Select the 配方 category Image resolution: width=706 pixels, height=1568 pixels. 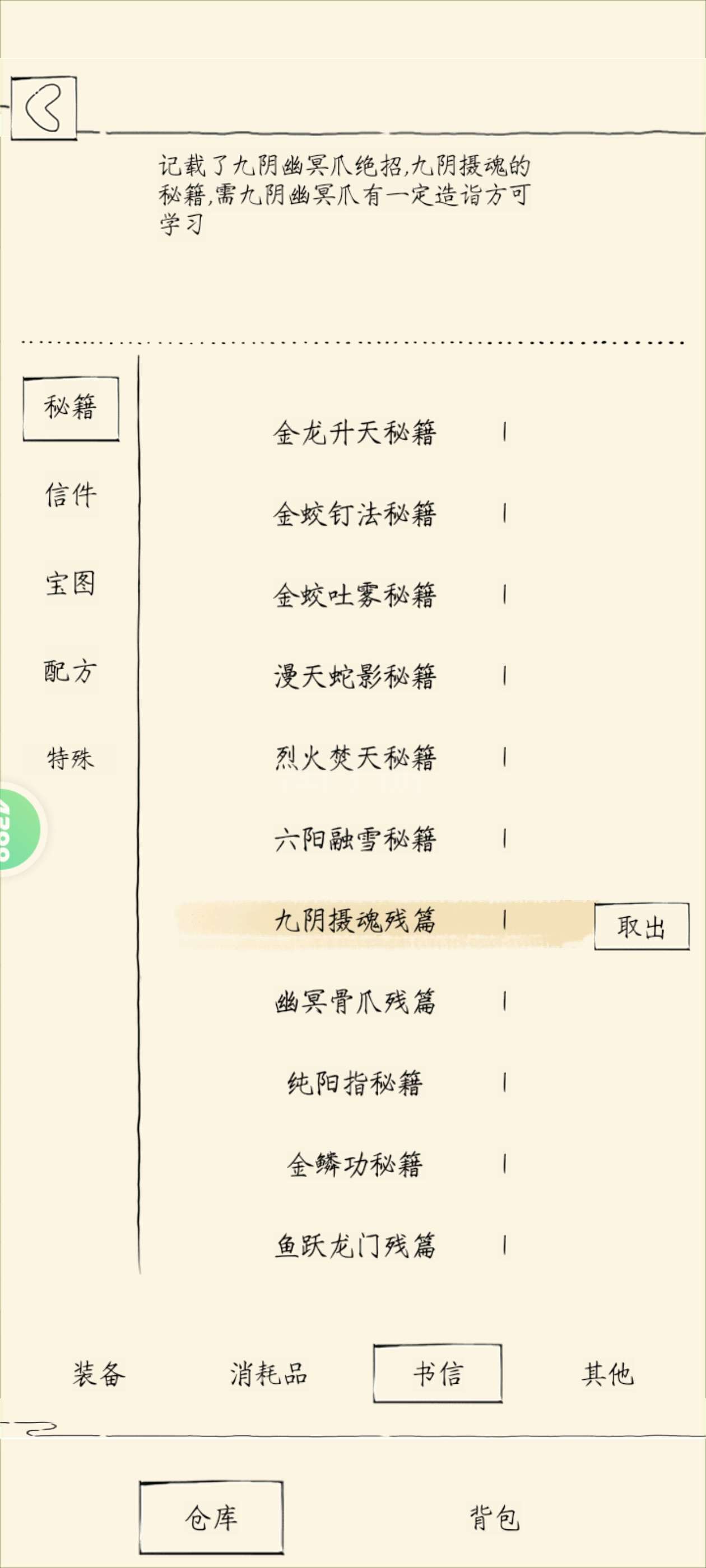[71, 671]
